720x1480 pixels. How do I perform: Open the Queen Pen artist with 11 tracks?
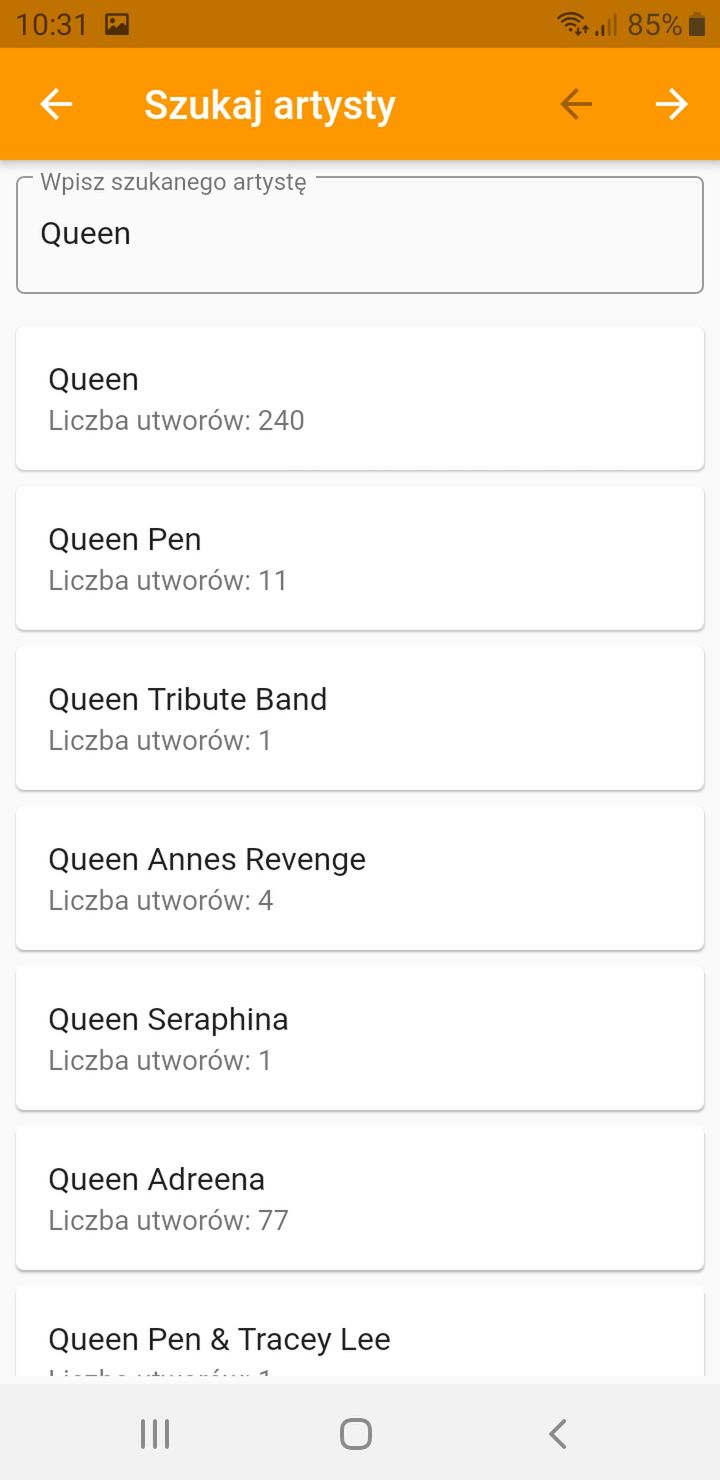[x=360, y=558]
